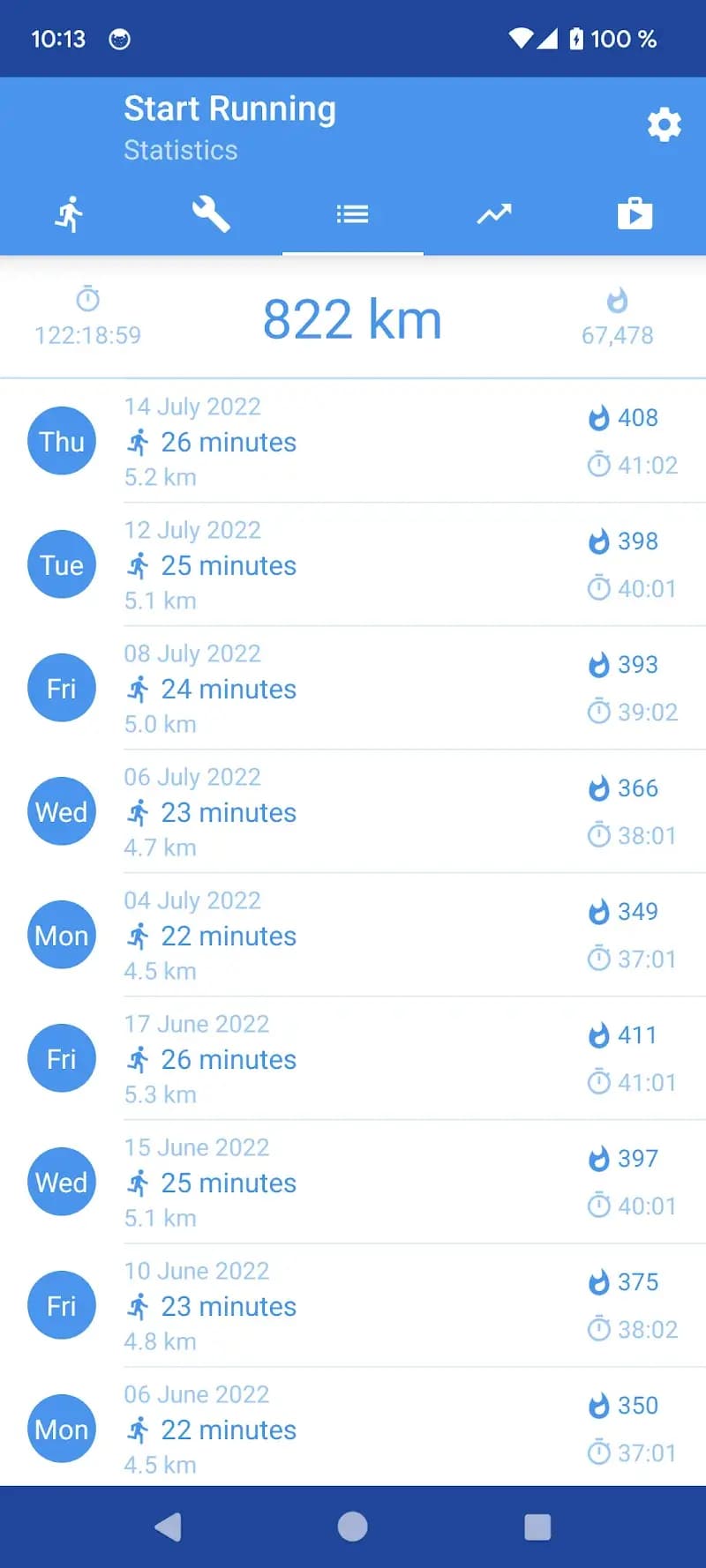
Task: Switch to the trend chart tab
Action: (x=494, y=214)
